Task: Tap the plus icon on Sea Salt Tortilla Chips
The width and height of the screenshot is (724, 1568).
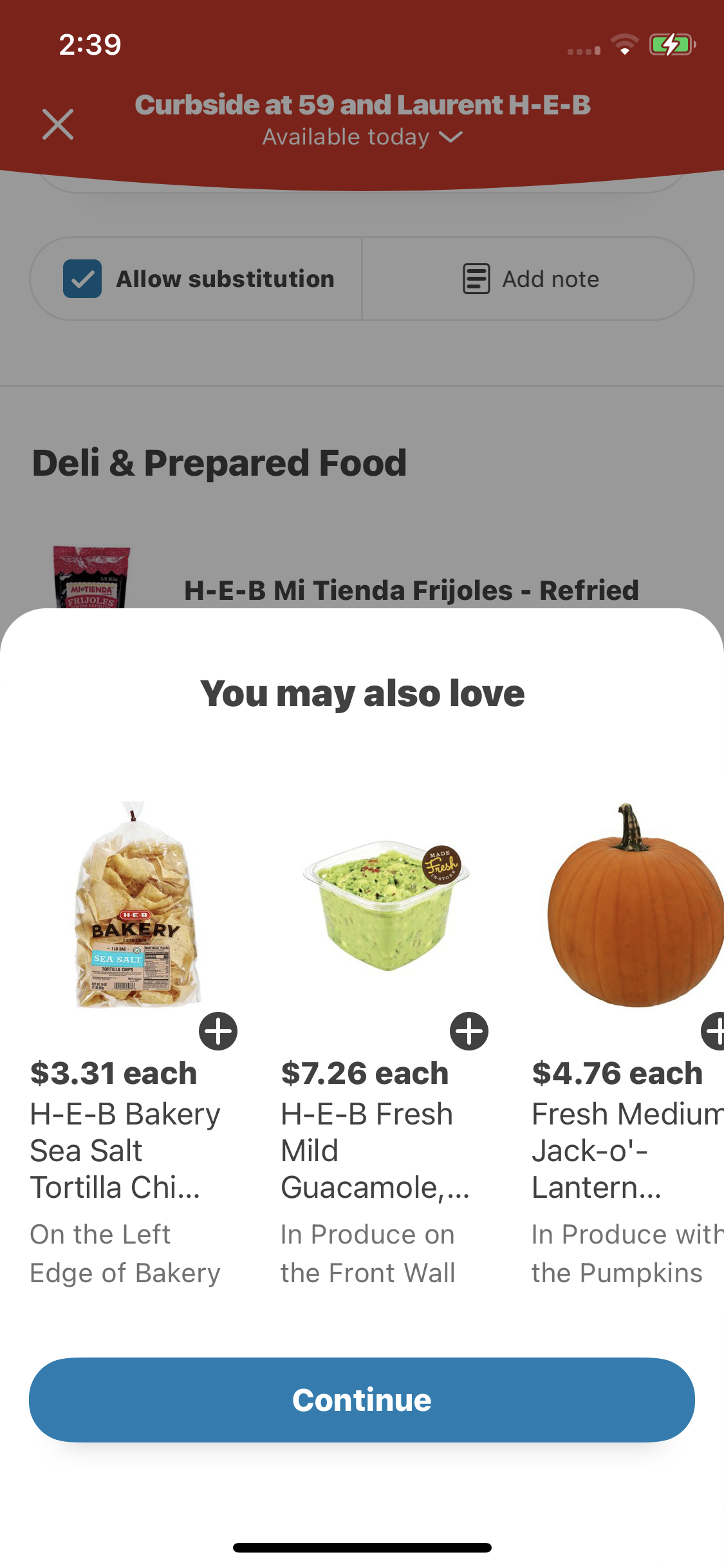Action: point(218,1031)
